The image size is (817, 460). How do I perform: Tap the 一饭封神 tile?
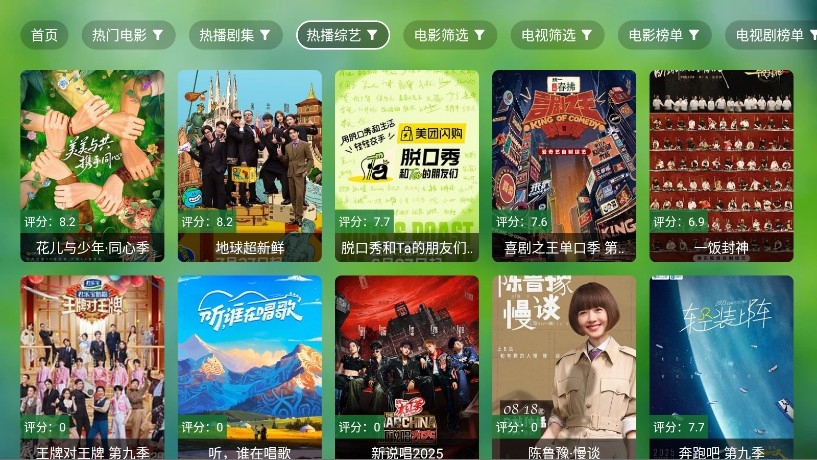coord(721,165)
